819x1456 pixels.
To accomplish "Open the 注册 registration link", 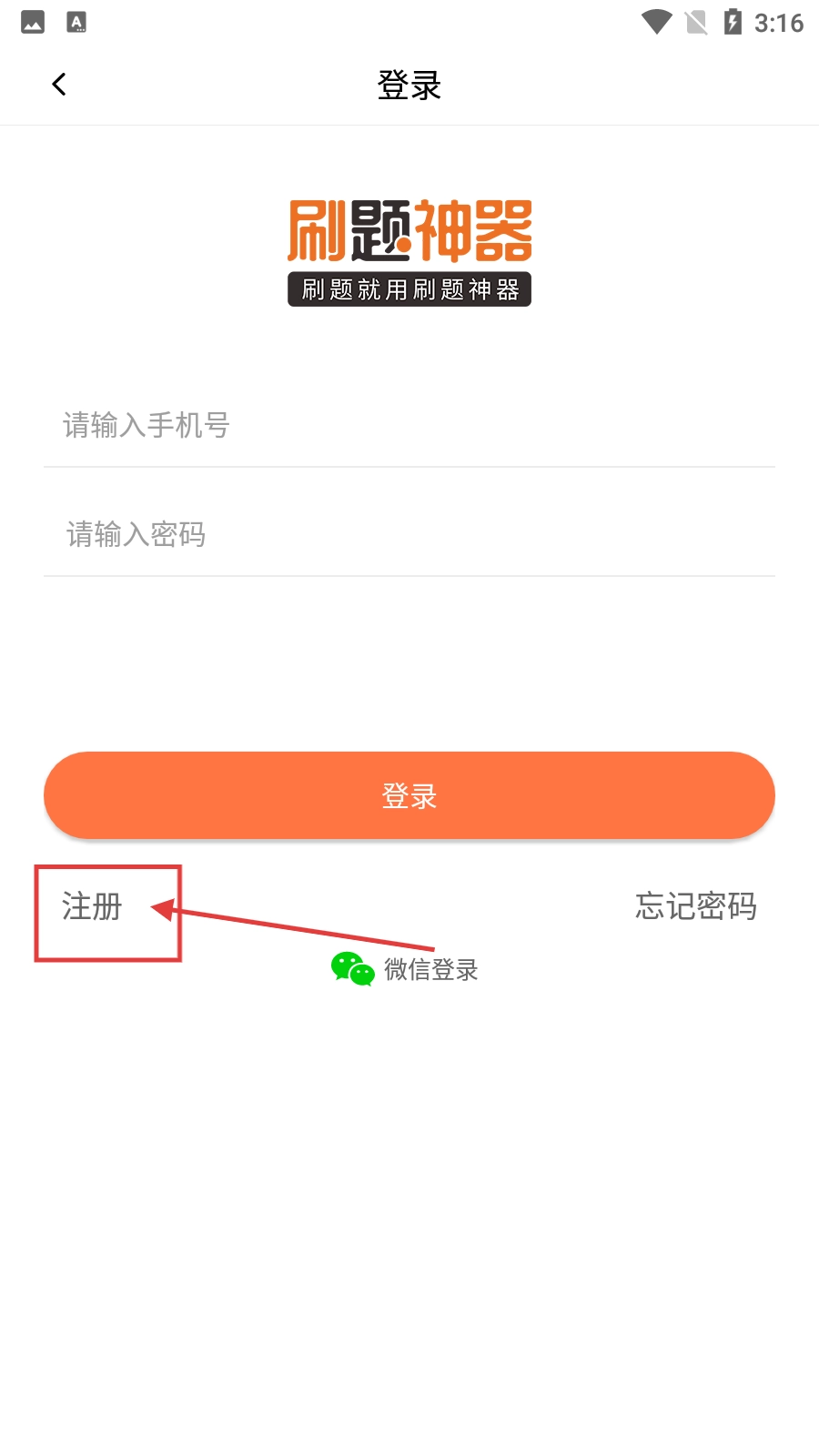I will (x=92, y=906).
